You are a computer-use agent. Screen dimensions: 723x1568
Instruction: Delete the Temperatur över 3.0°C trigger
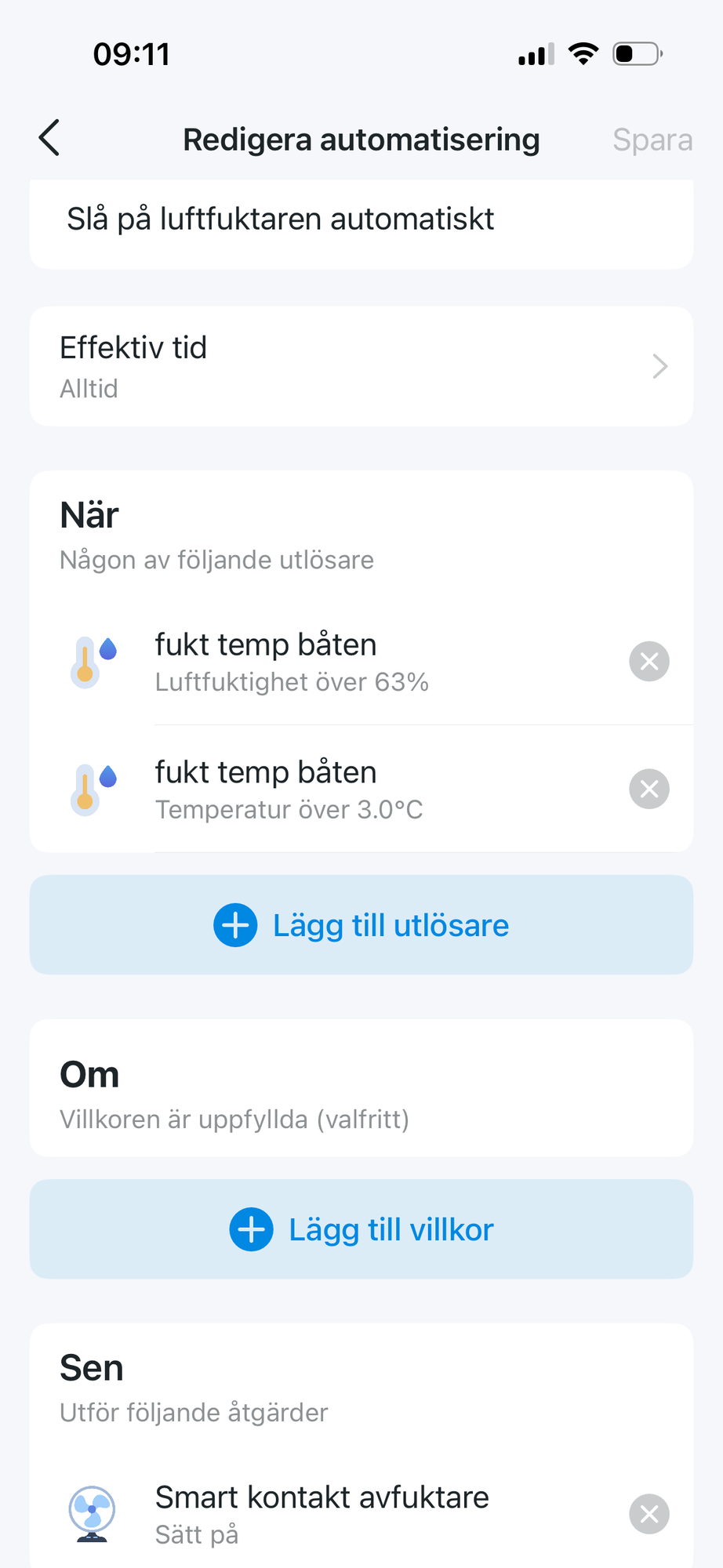649,789
